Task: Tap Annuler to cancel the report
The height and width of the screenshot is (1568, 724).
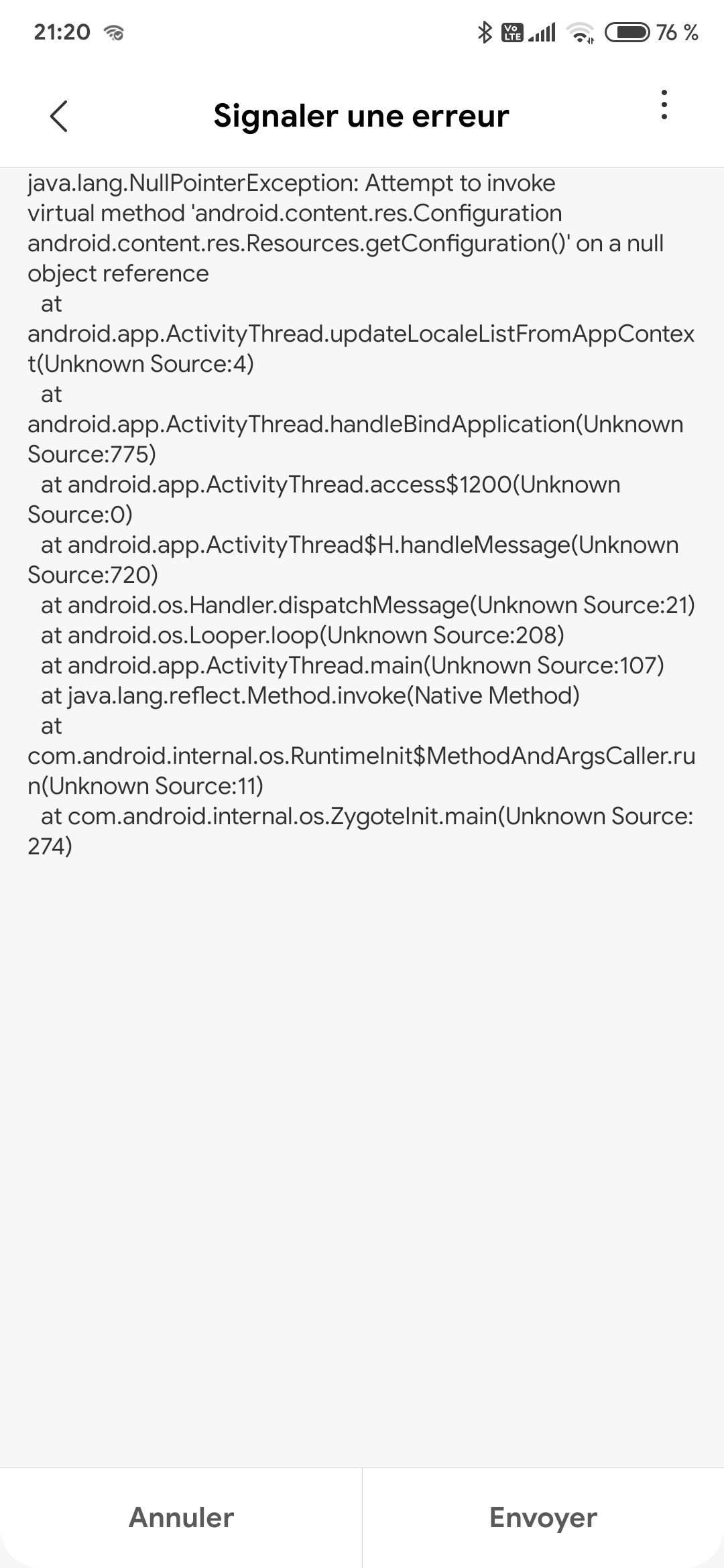Action: point(181,1518)
